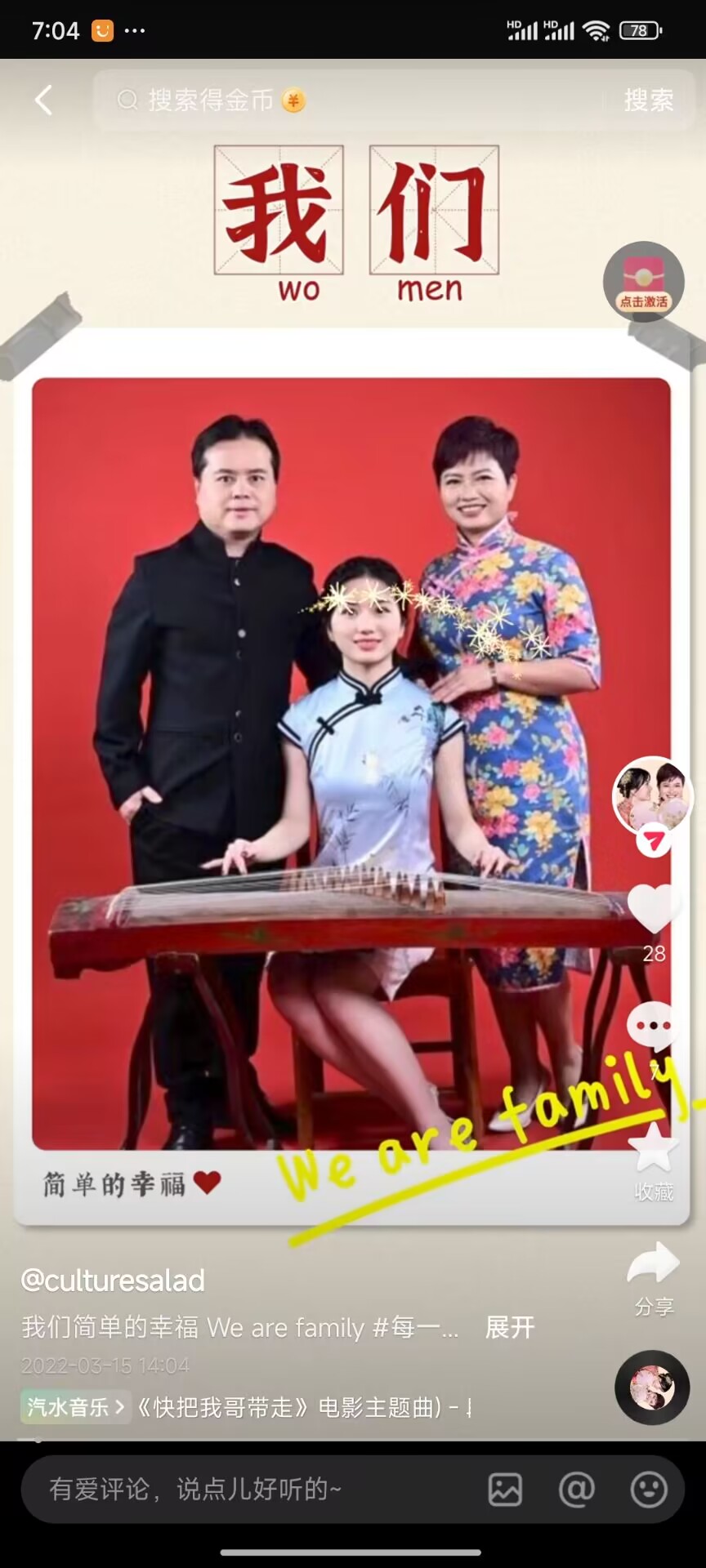Open the @culturesalad profile
The image size is (706, 1568).
click(113, 1281)
